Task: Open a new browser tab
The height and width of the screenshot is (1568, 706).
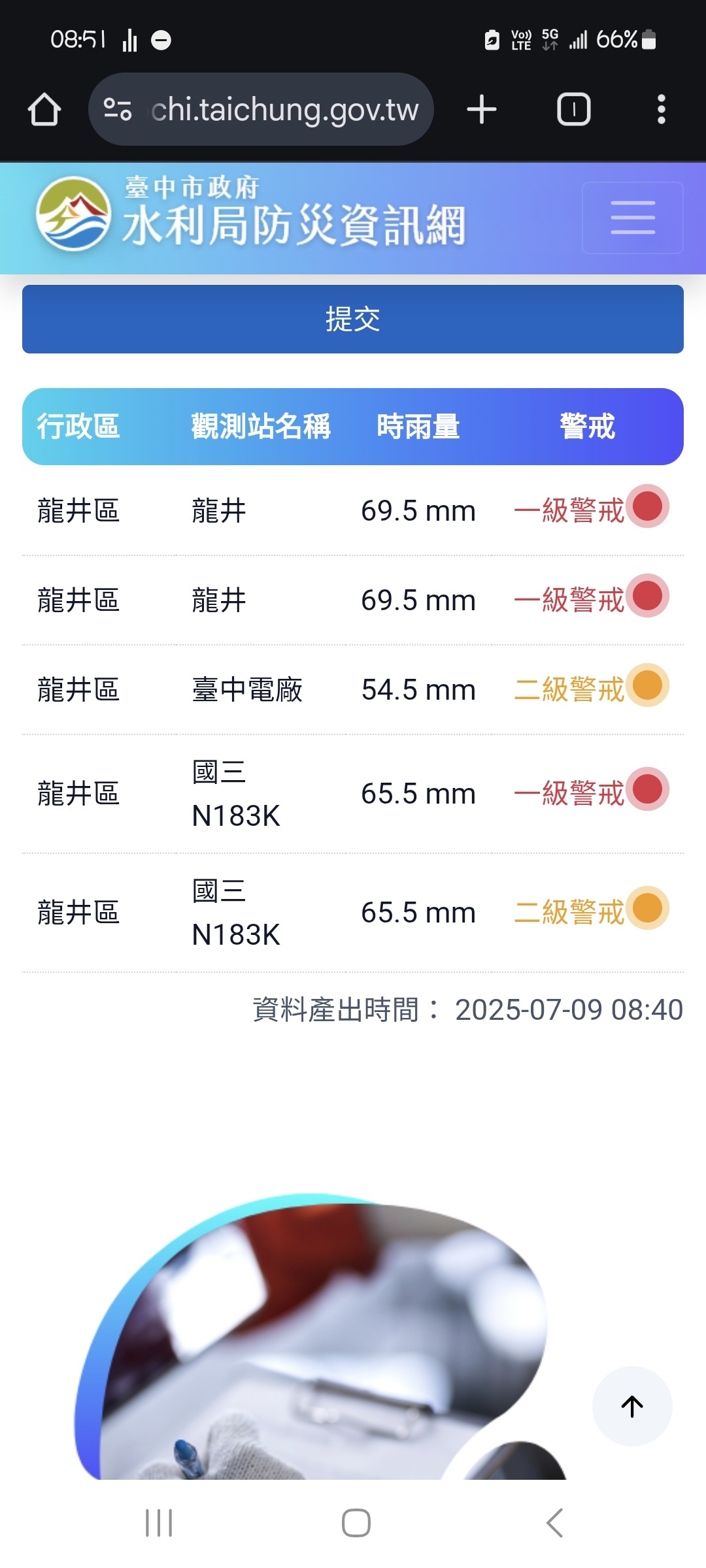Action: 482,109
